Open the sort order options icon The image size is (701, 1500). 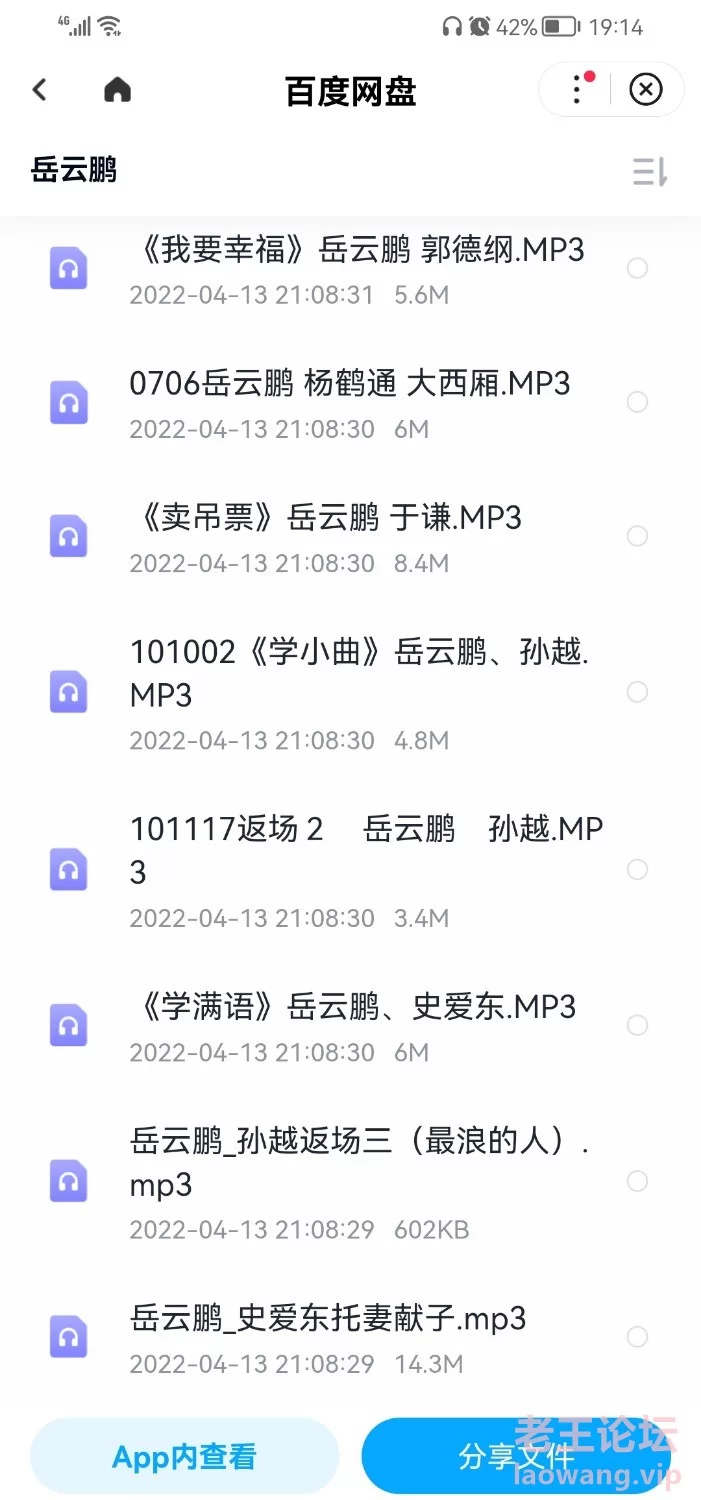[x=649, y=172]
